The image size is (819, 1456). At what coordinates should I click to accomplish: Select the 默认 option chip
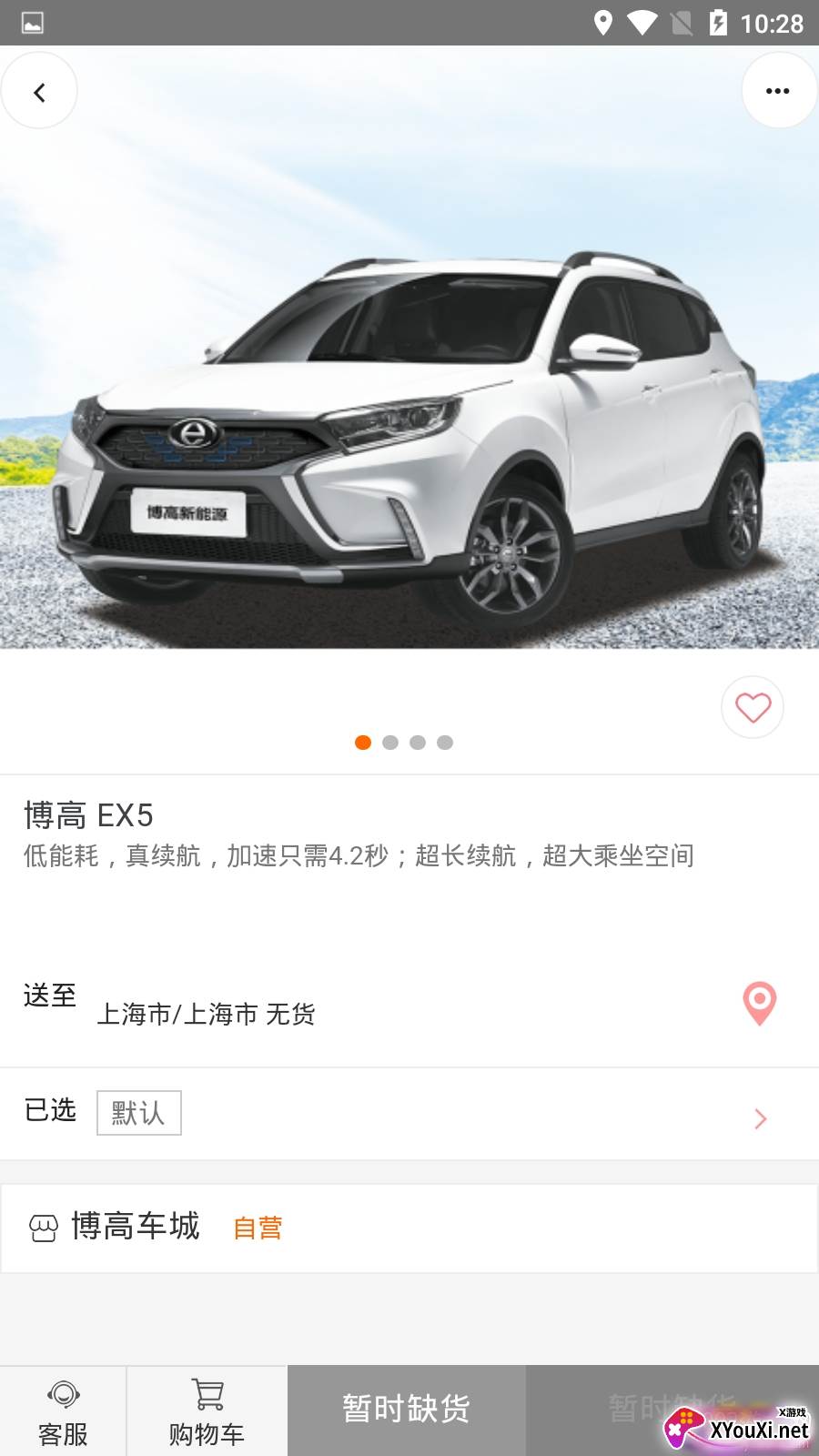click(139, 1113)
